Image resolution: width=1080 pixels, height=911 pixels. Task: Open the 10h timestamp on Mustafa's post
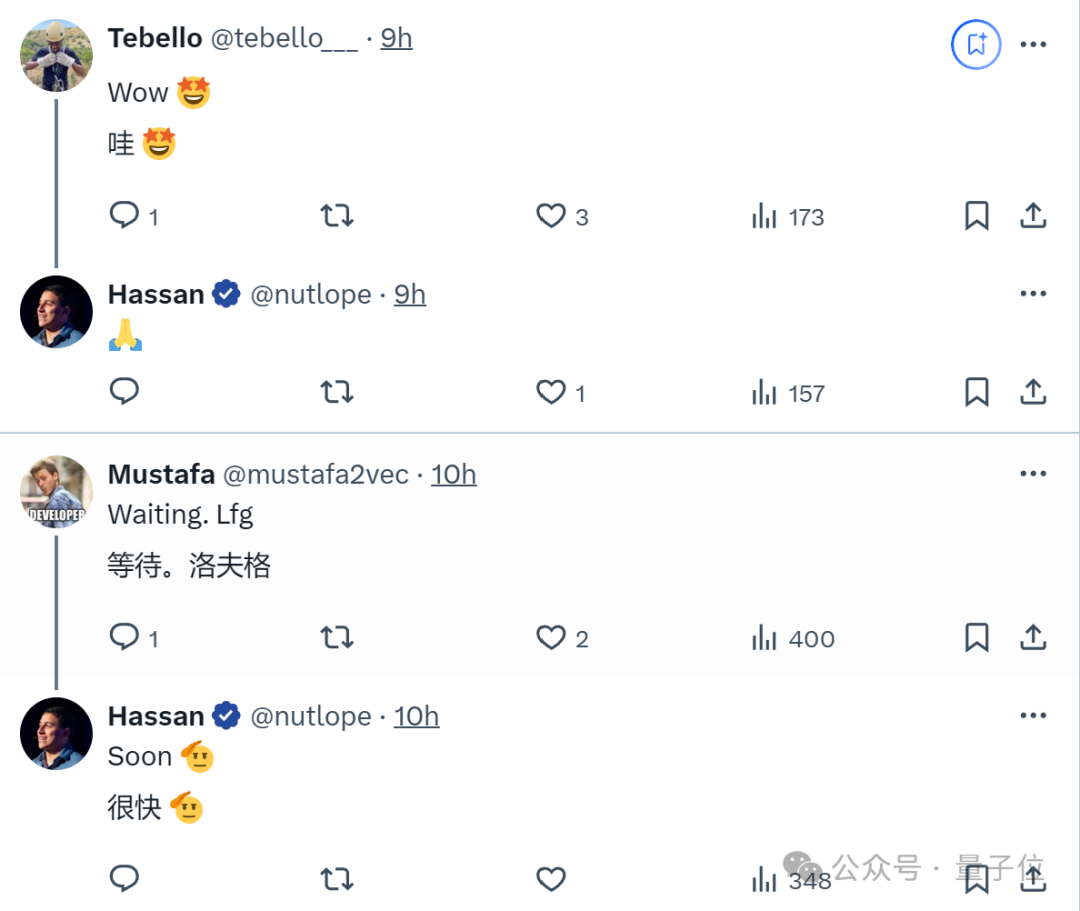point(453,474)
